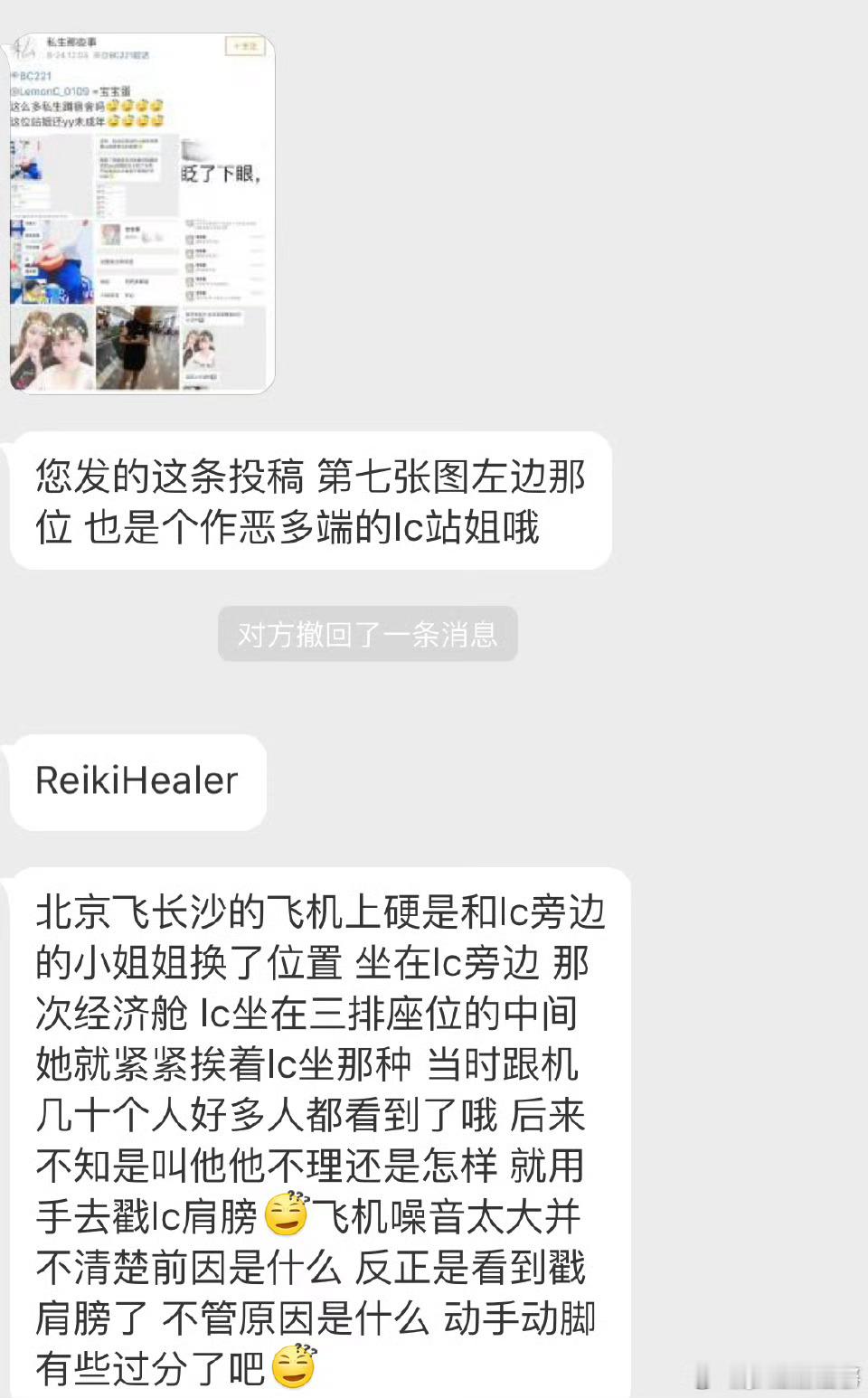The width and height of the screenshot is (868, 1398).
Task: Click the +关注 follow button
Action: (x=246, y=47)
